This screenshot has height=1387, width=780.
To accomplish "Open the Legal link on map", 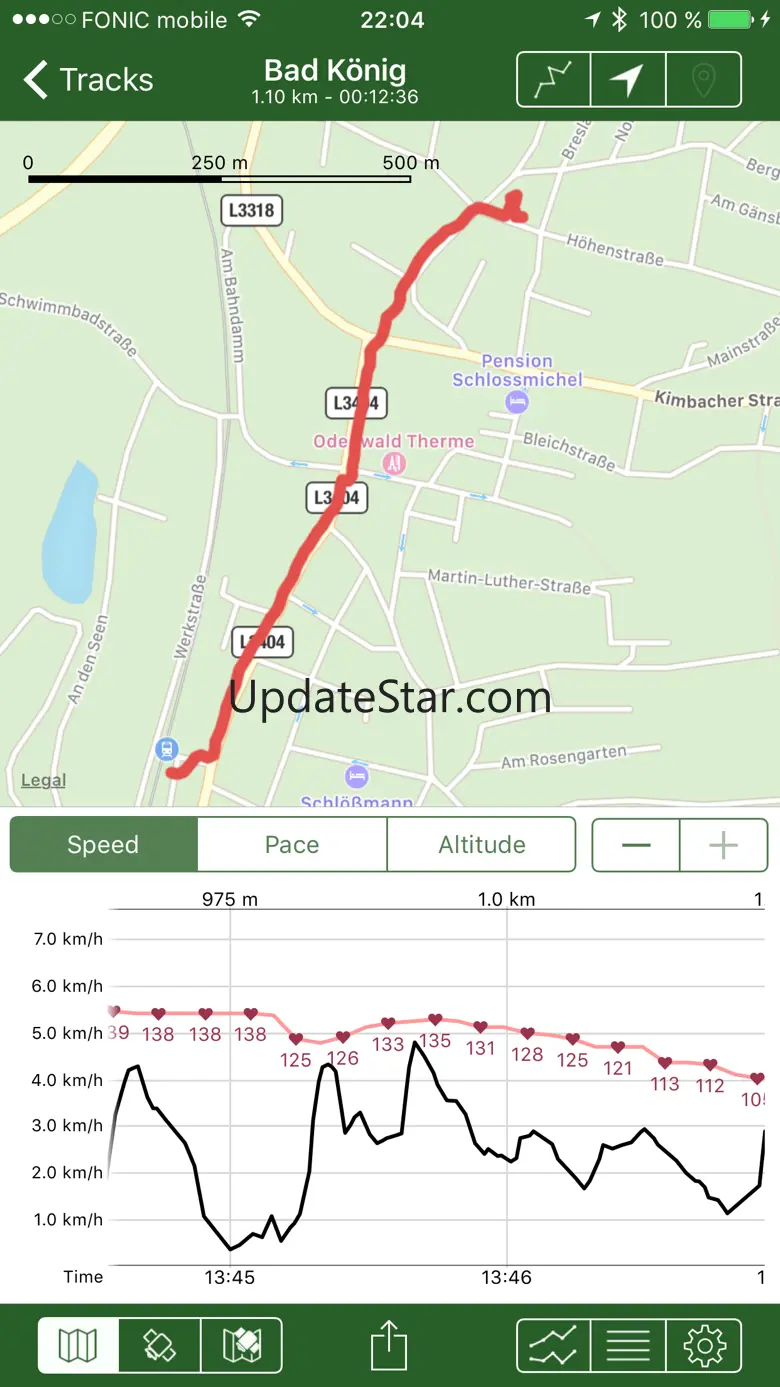I will pos(43,781).
